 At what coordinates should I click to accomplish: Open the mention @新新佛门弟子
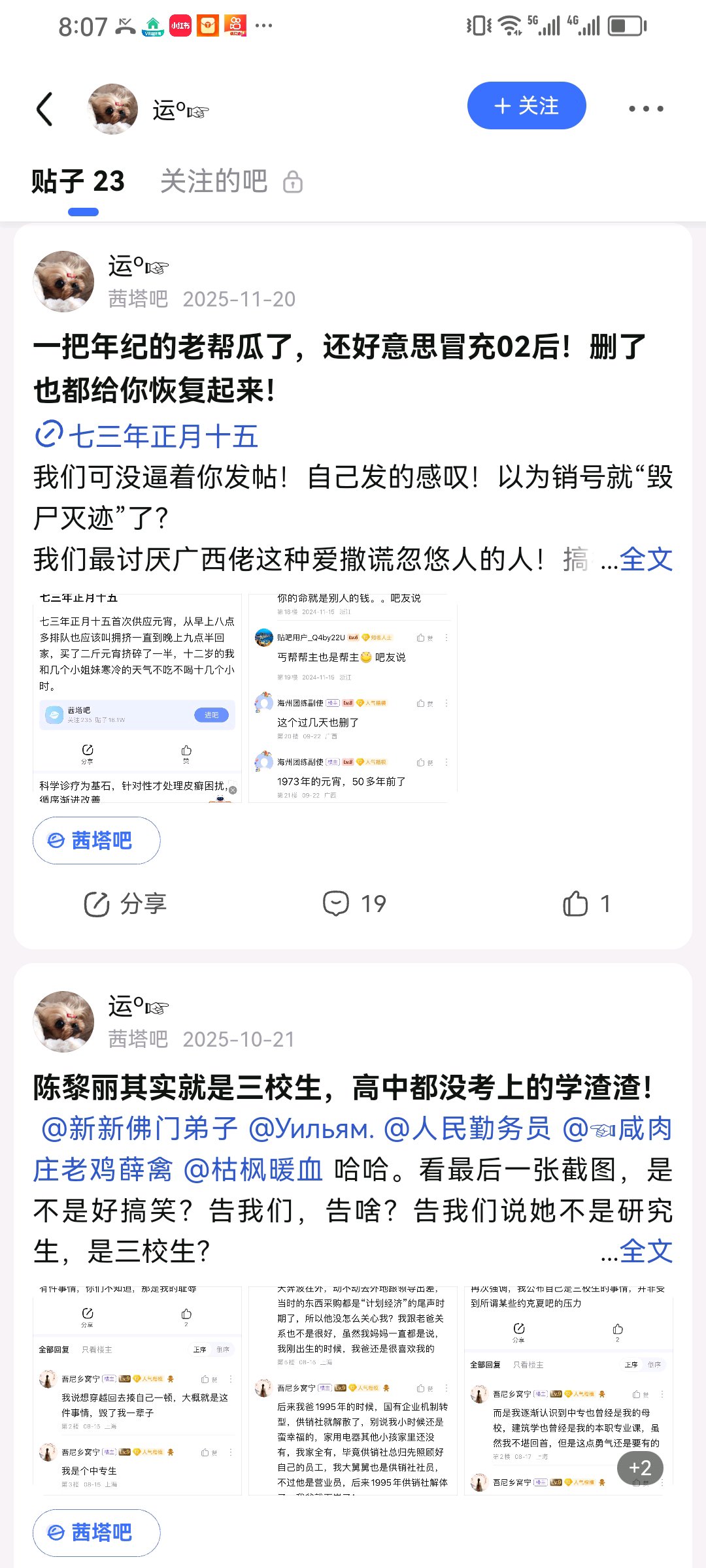139,1129
